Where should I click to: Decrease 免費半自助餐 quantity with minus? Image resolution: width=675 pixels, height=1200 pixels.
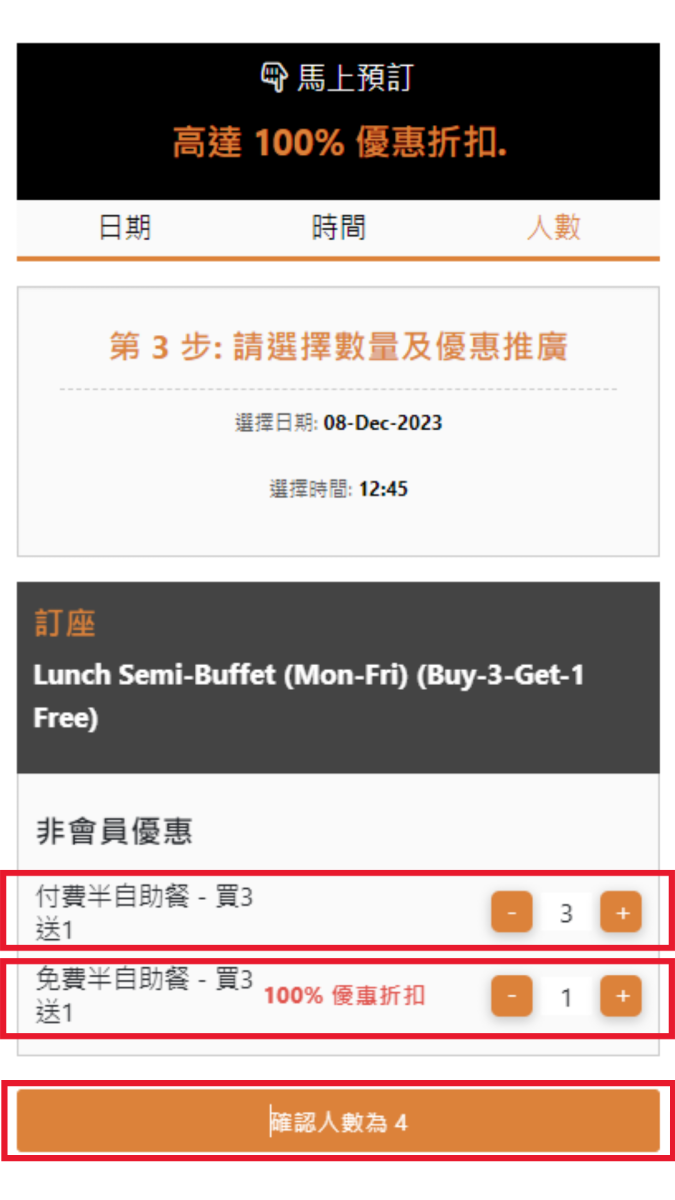[512, 996]
